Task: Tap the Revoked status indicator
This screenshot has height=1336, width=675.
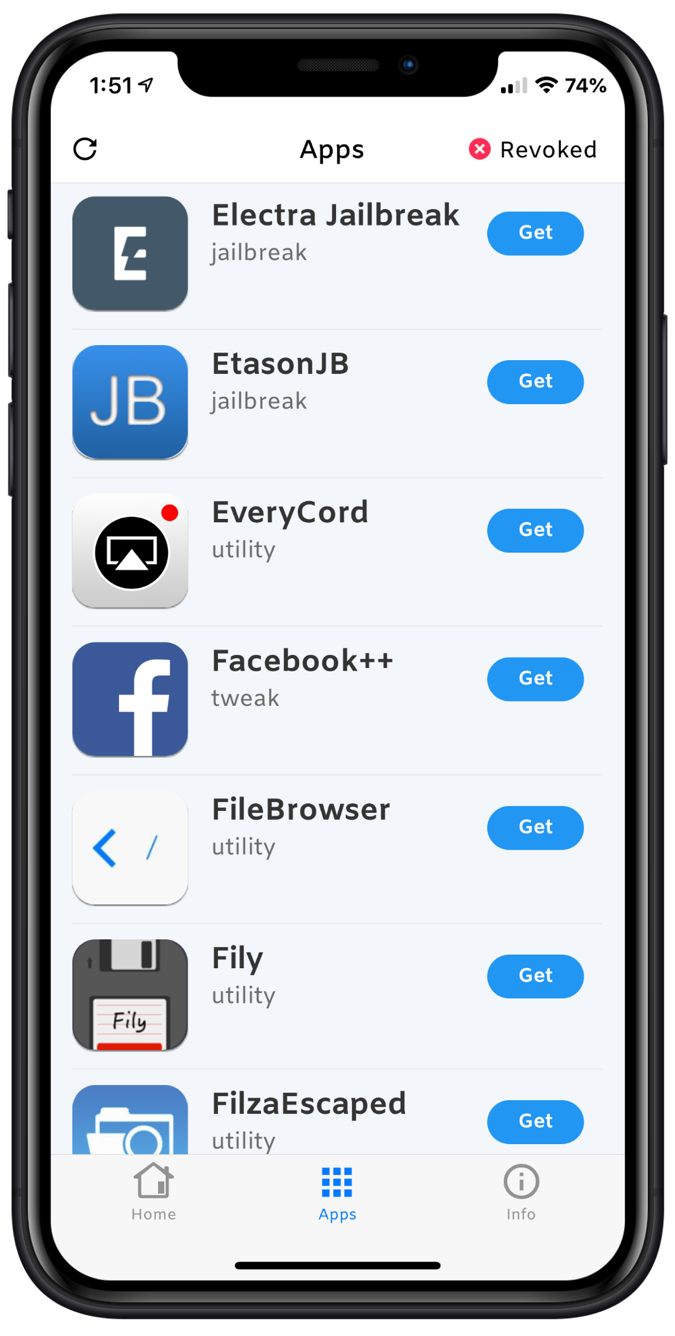Action: [x=533, y=149]
